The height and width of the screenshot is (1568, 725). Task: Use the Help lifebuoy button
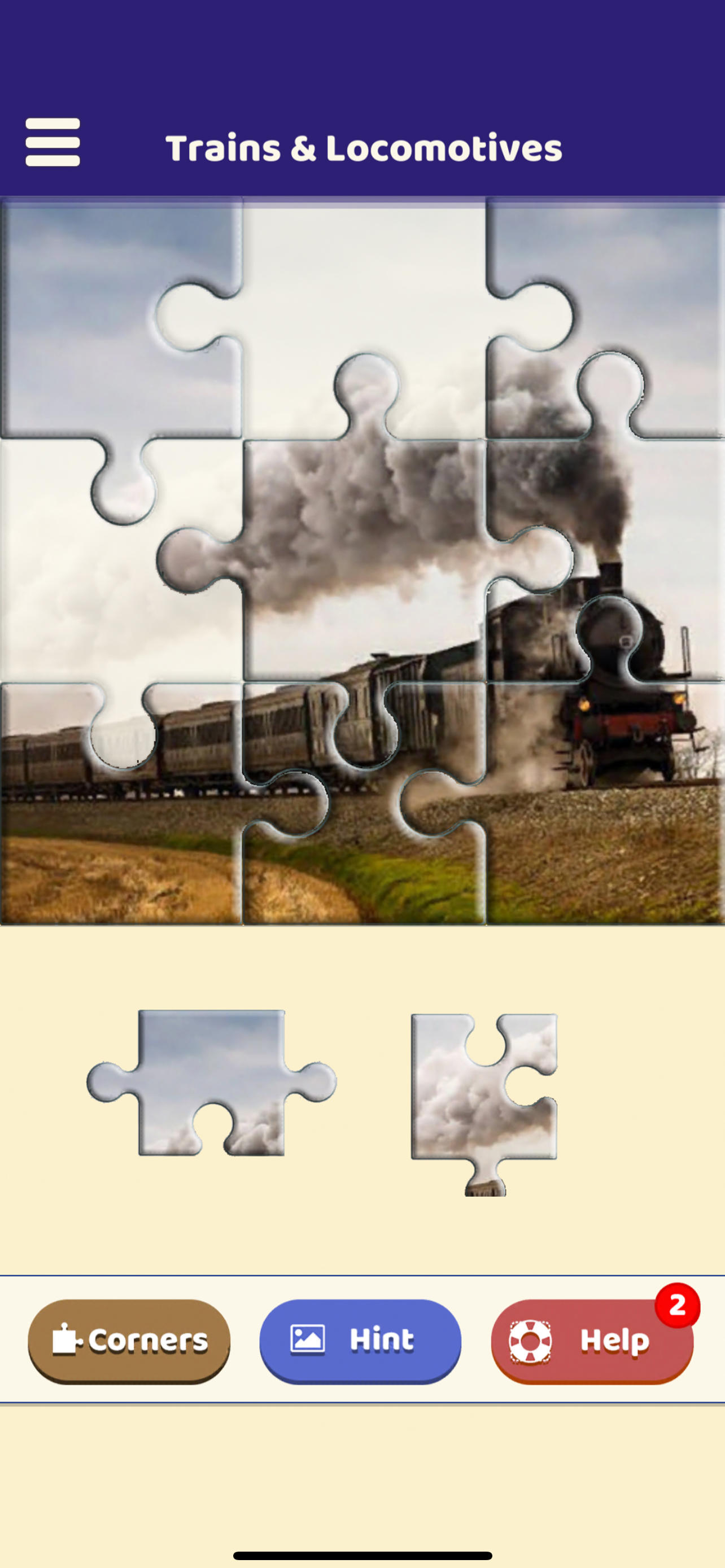point(592,1341)
